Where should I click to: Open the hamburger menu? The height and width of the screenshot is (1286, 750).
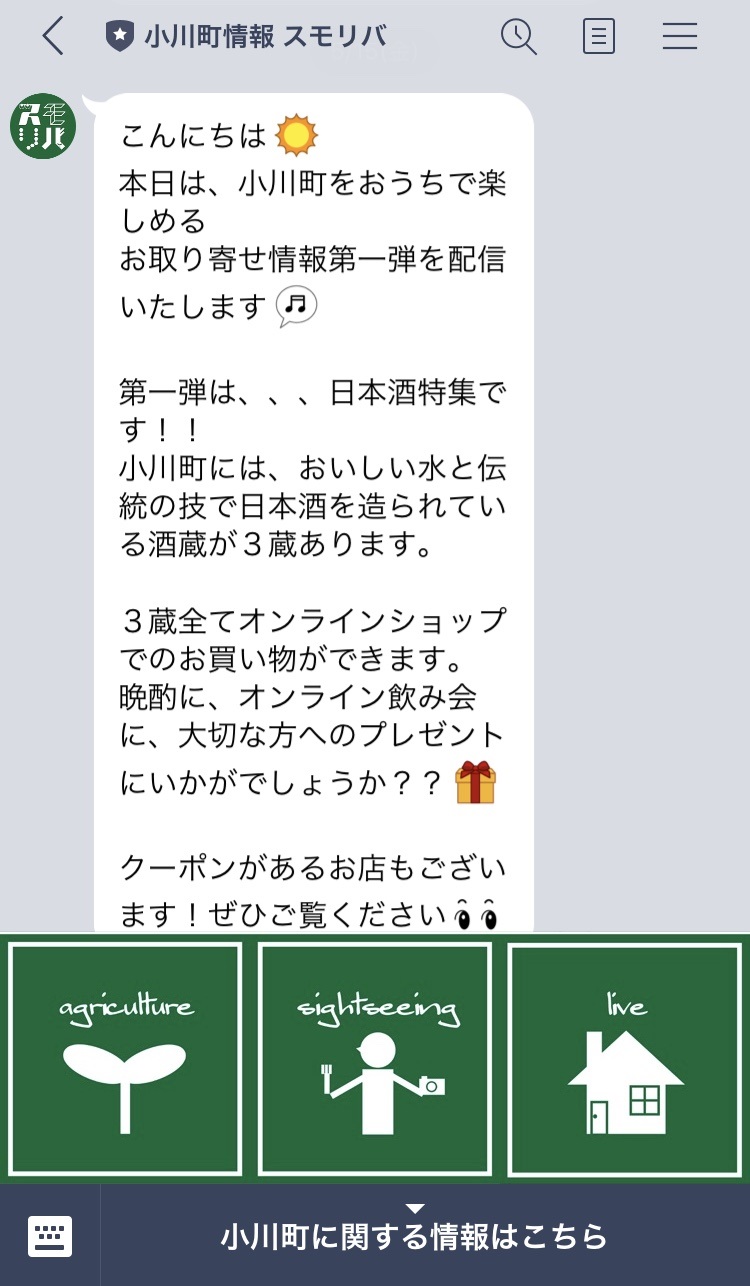680,37
